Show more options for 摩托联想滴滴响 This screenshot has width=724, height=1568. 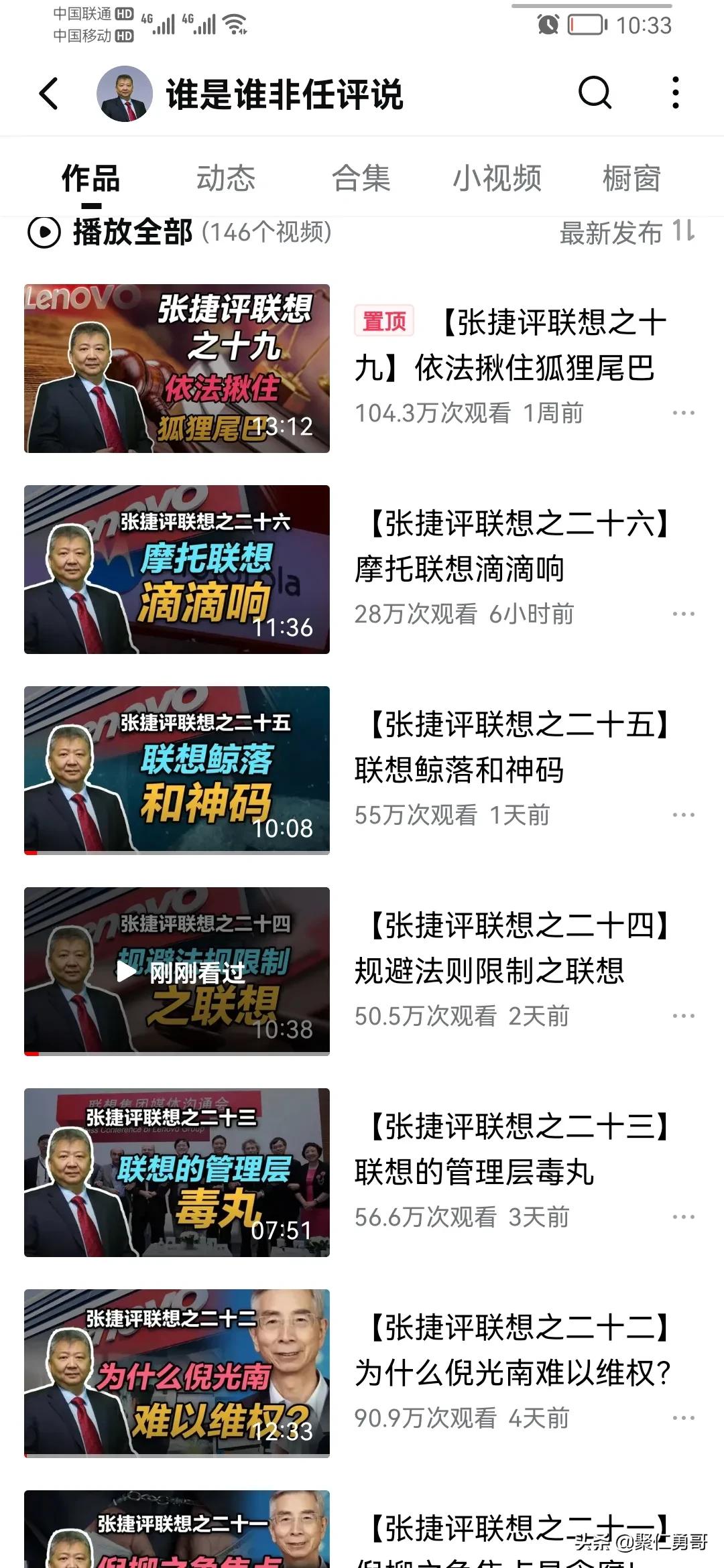coord(683,614)
